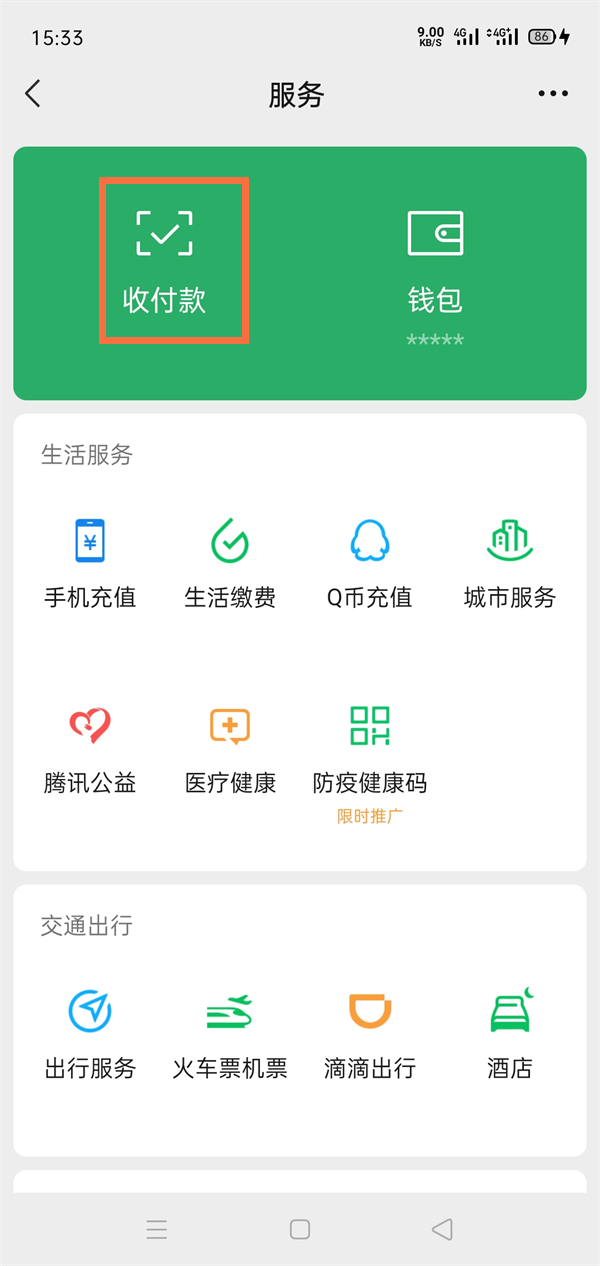Viewport: 600px width, 1266px height.
Task: Open 出行服务 travel services
Action: coord(90,1033)
